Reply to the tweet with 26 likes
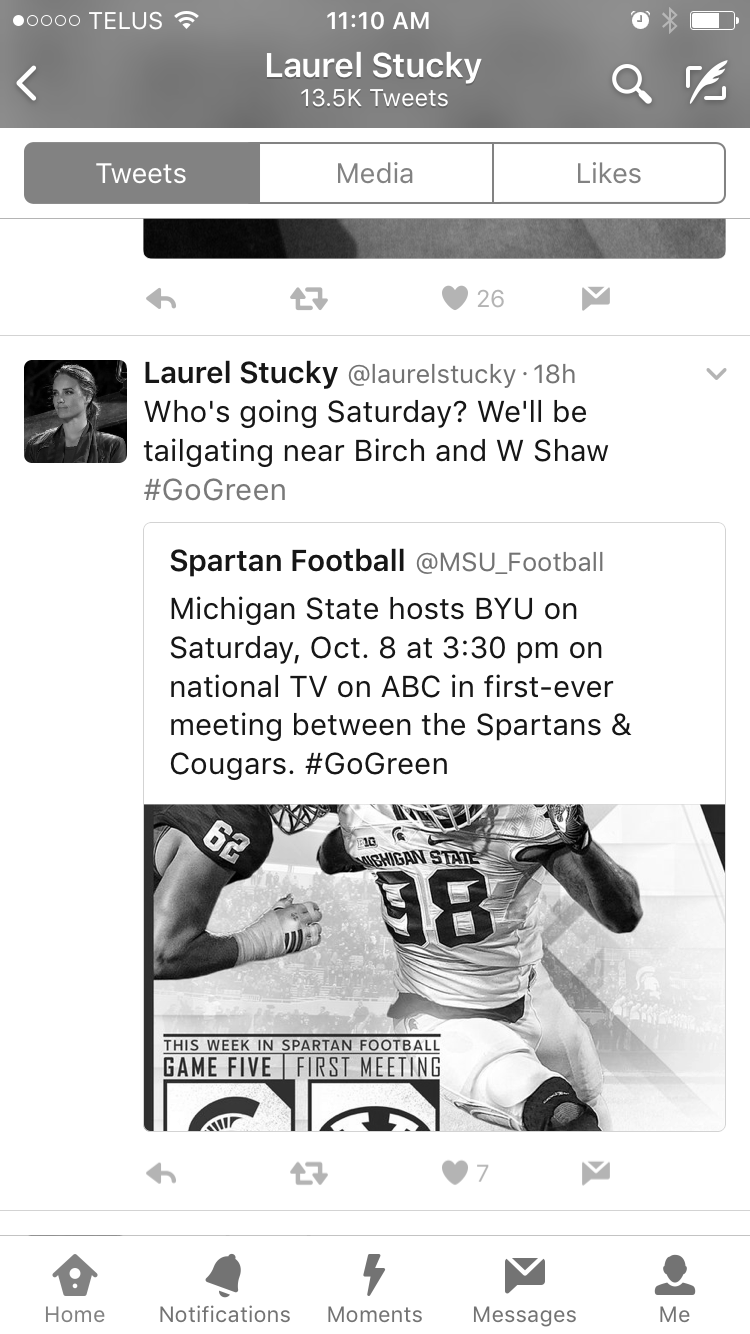The image size is (750, 1334). [x=161, y=298]
